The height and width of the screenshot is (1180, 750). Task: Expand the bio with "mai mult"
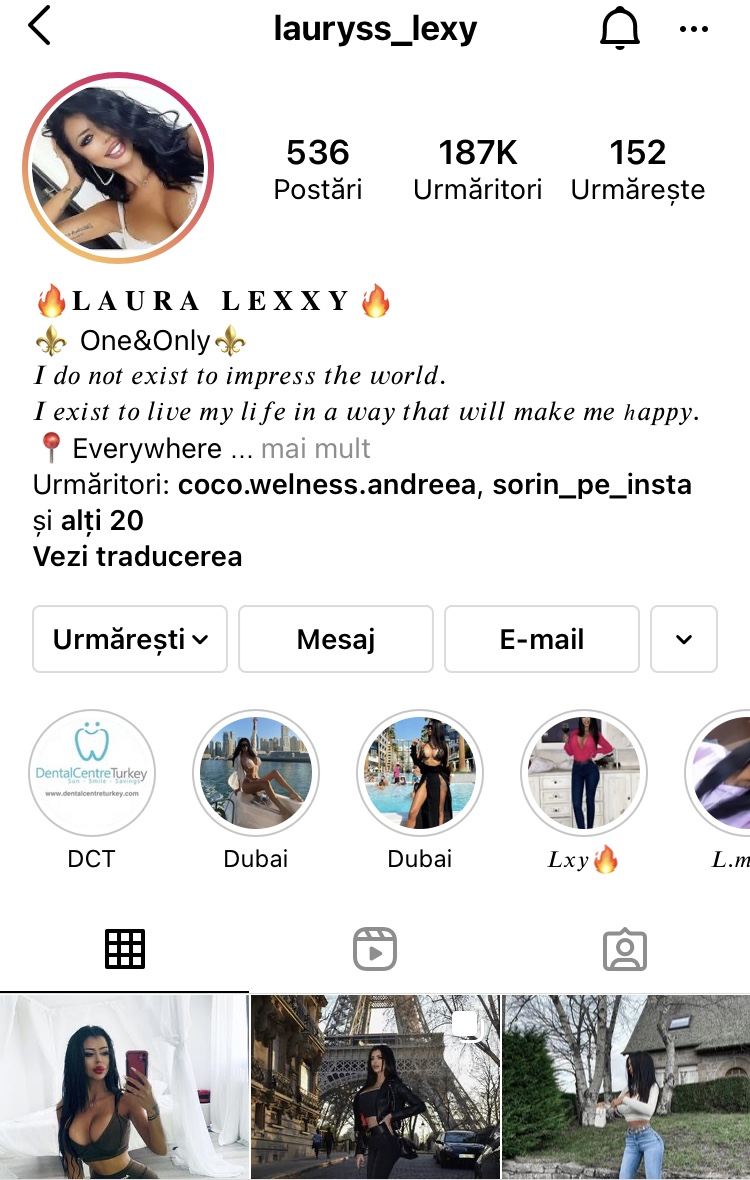(315, 448)
